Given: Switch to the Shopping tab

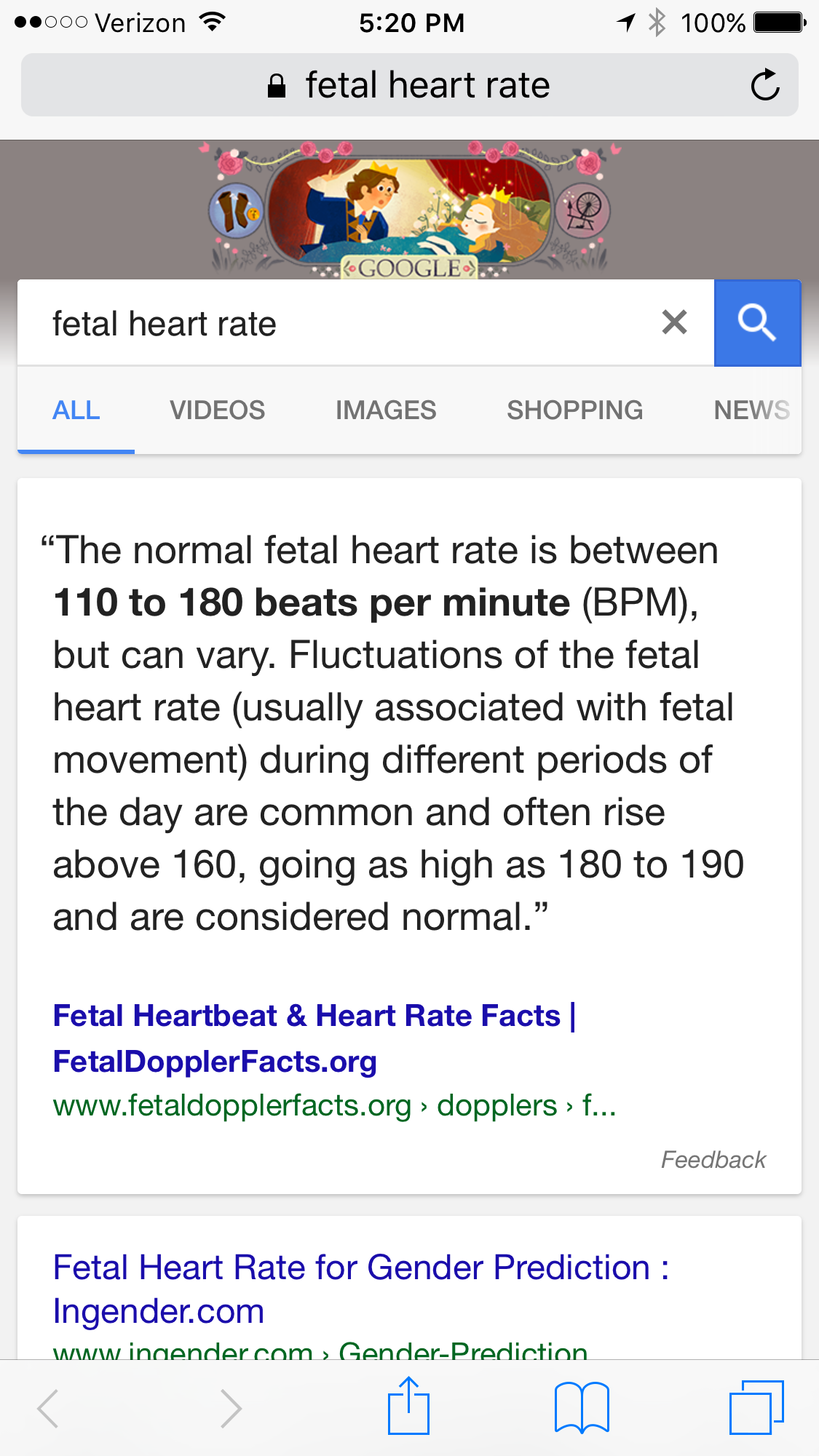Looking at the screenshot, I should tap(575, 410).
